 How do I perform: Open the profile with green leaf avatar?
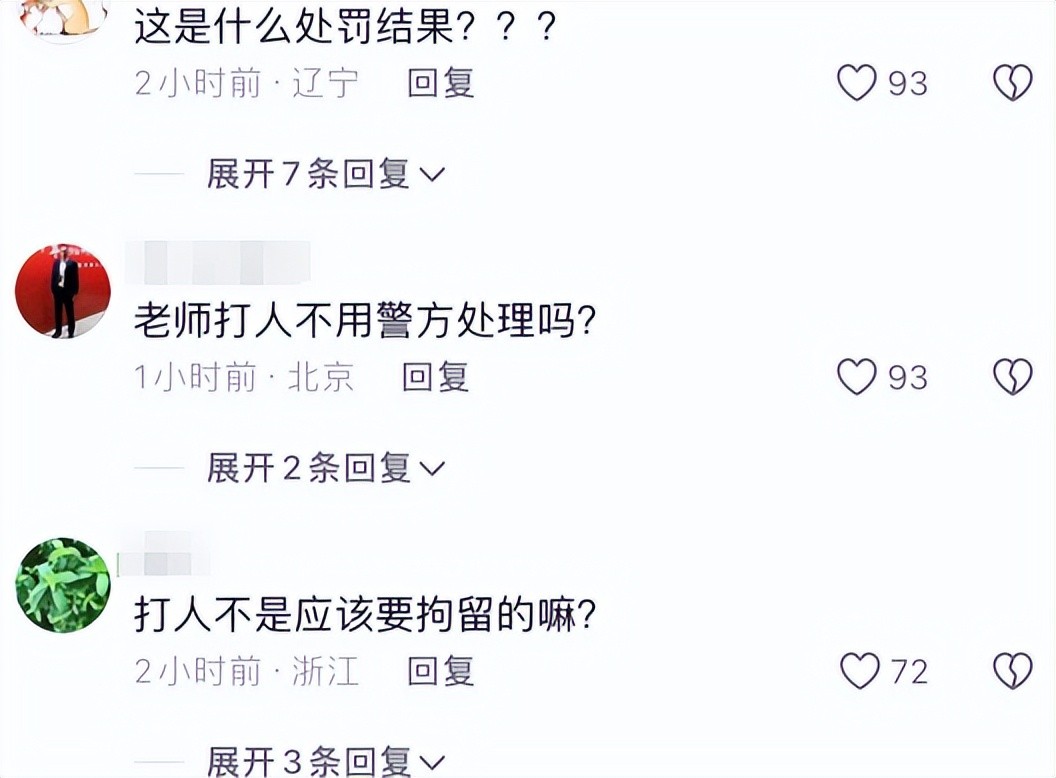click(x=62, y=585)
